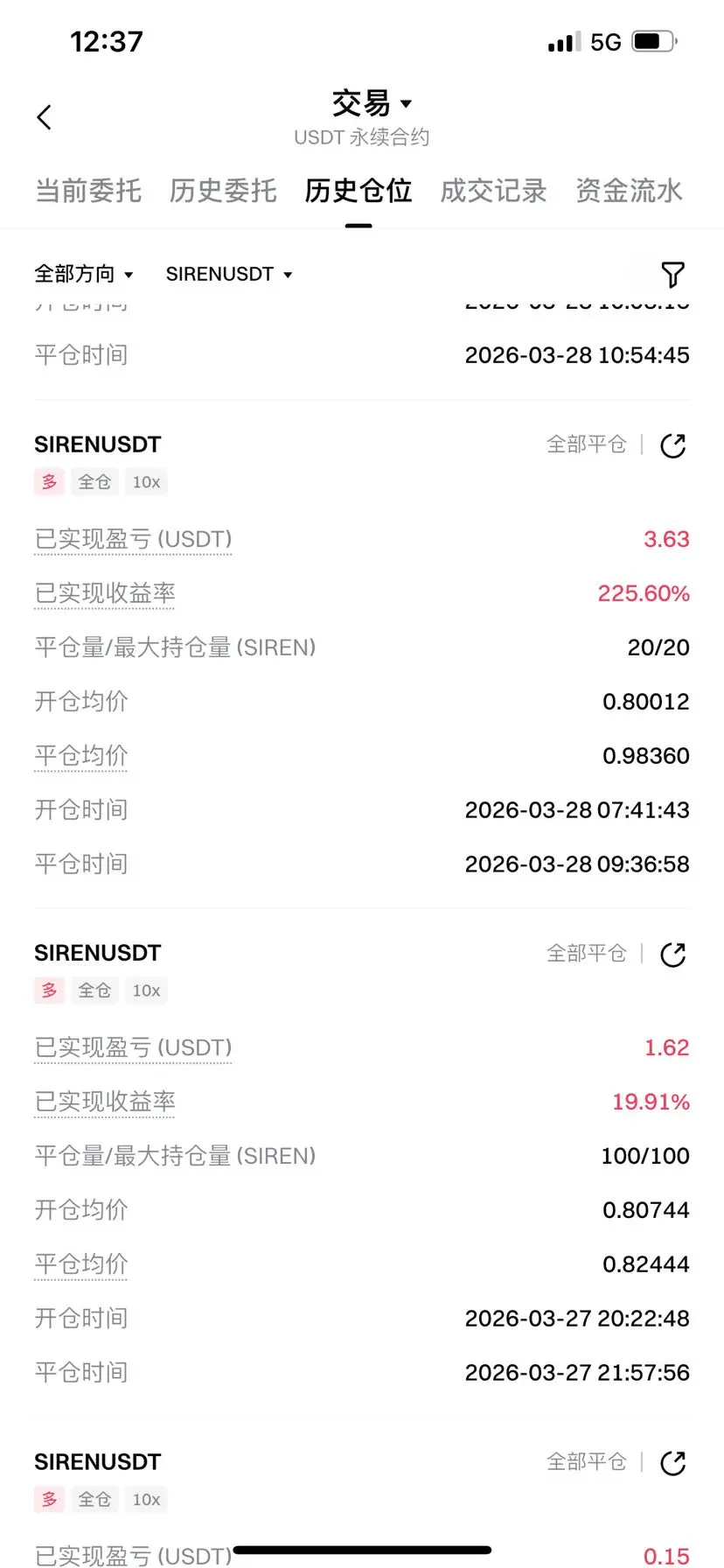This screenshot has height=1568, width=724.
Task: Expand the SIRENUSDT symbol filter
Action: click(x=229, y=274)
